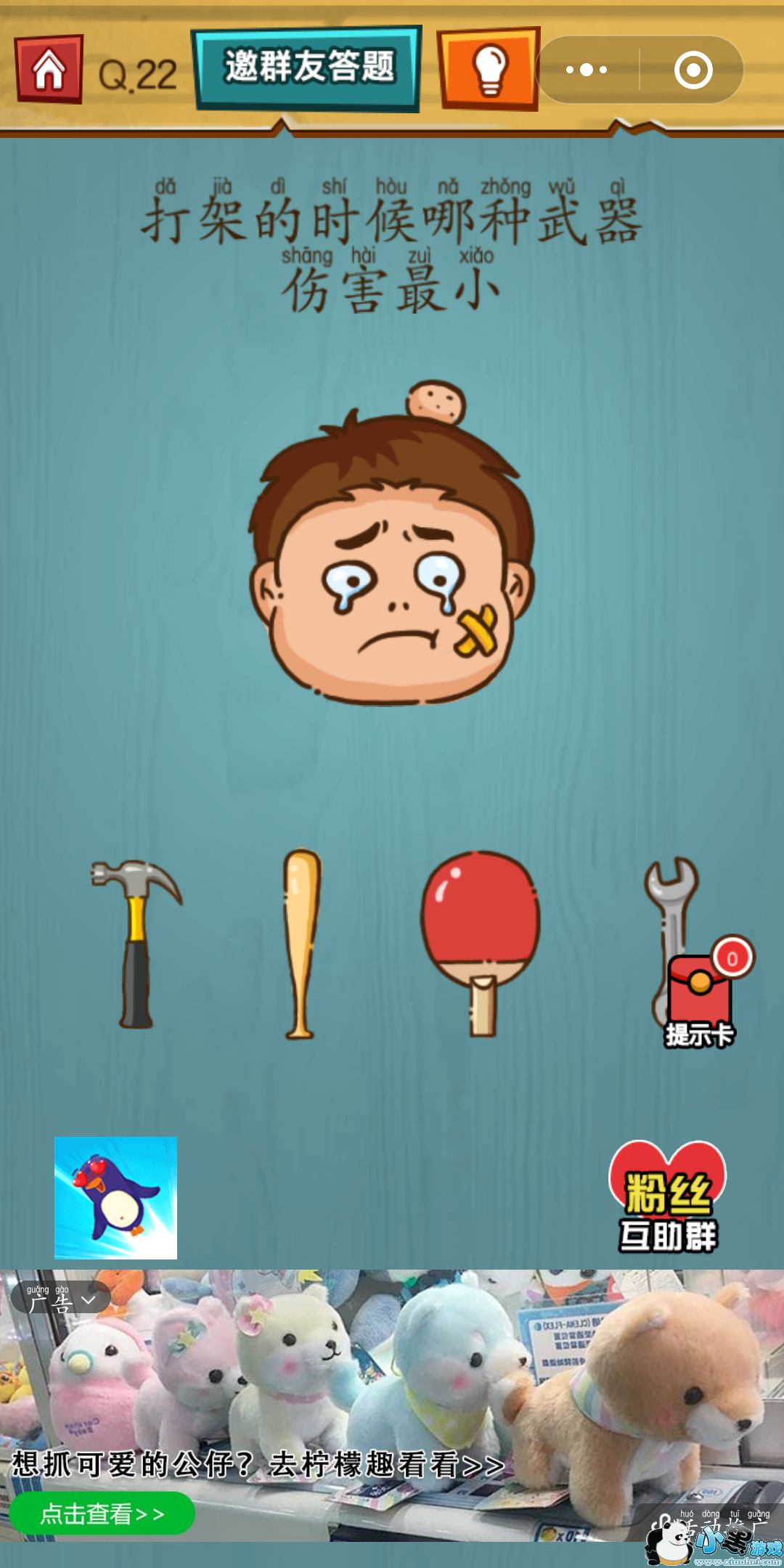Select the hammer as the answer
Screen dimensions: 784x1568
(136, 942)
